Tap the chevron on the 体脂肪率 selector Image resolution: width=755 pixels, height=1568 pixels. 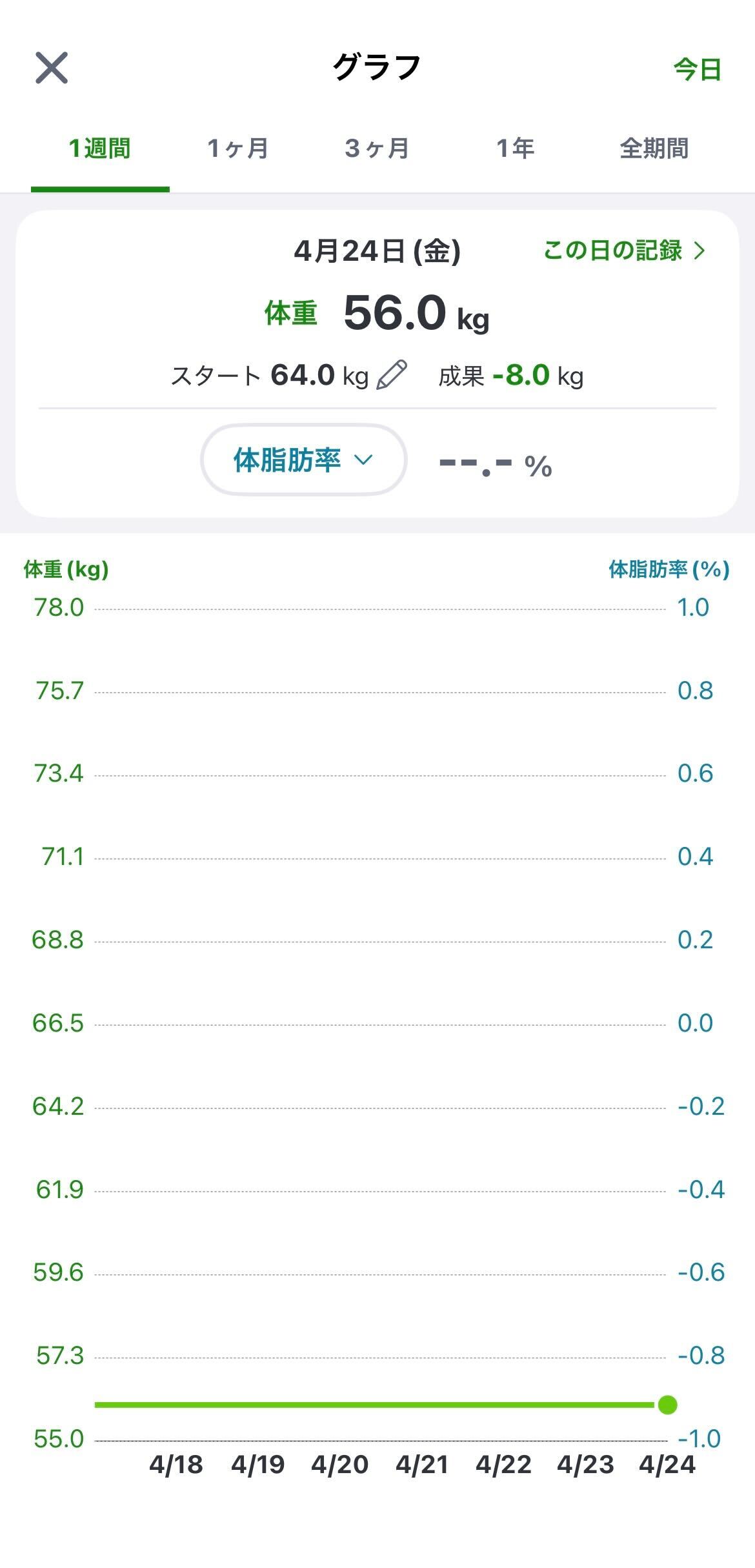[363, 460]
